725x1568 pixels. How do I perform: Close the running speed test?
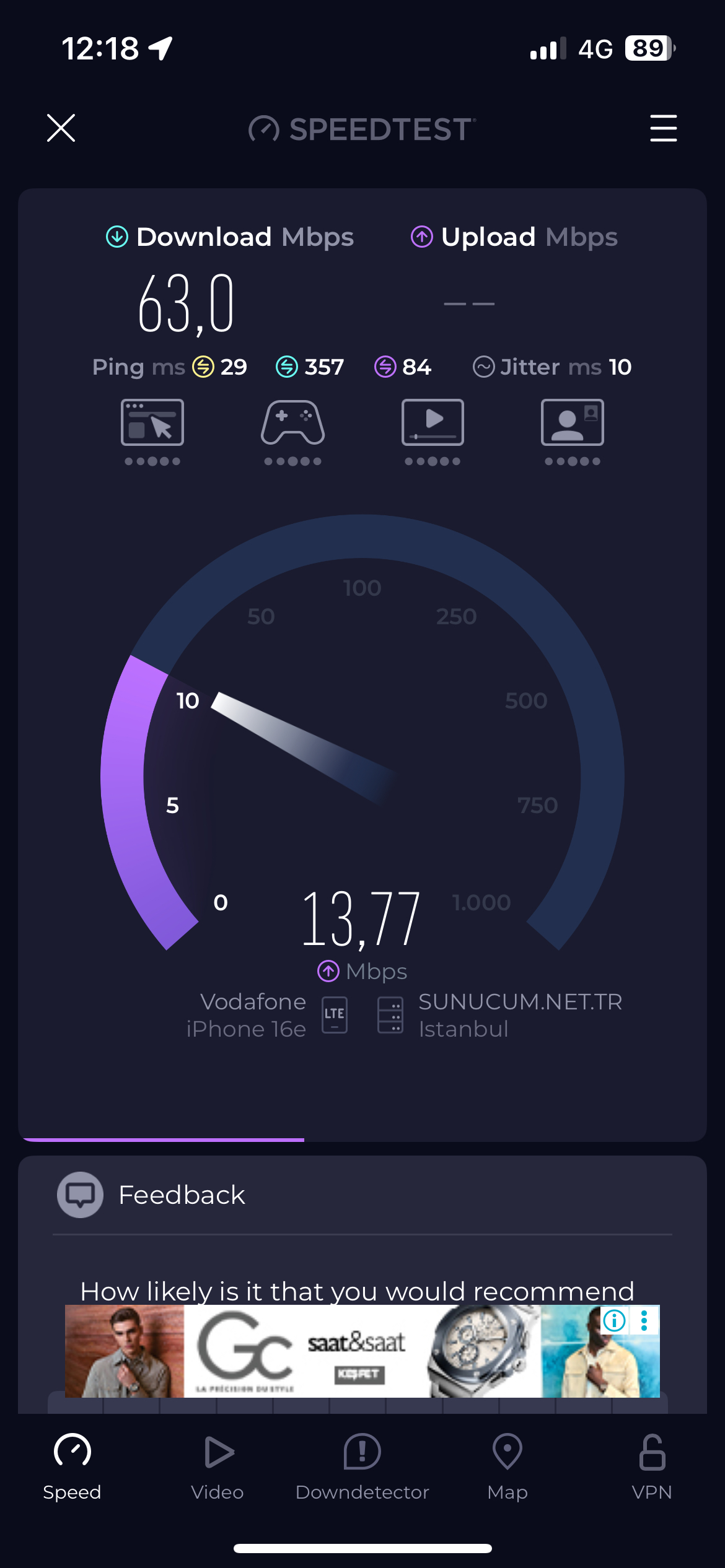(x=61, y=128)
